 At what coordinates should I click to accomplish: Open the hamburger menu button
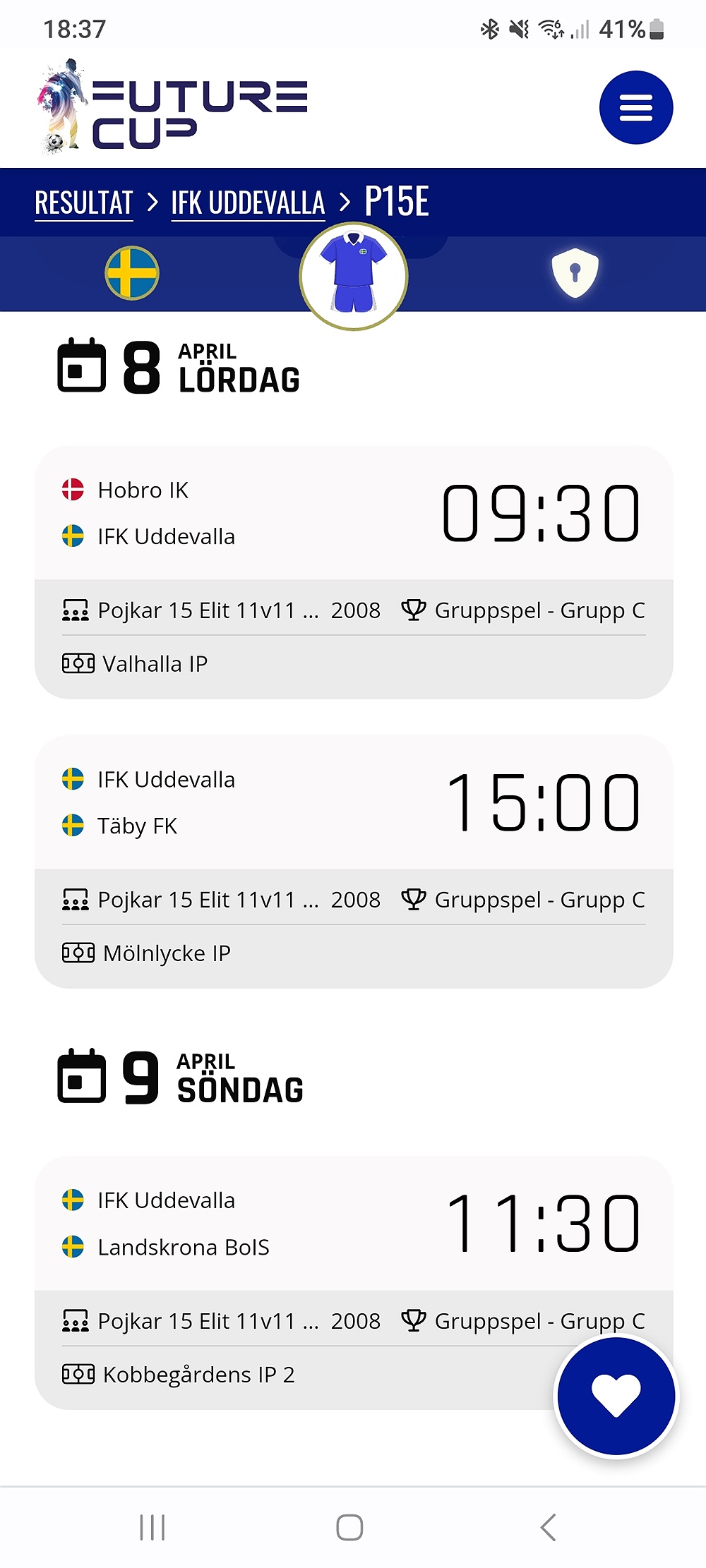pyautogui.click(x=636, y=108)
